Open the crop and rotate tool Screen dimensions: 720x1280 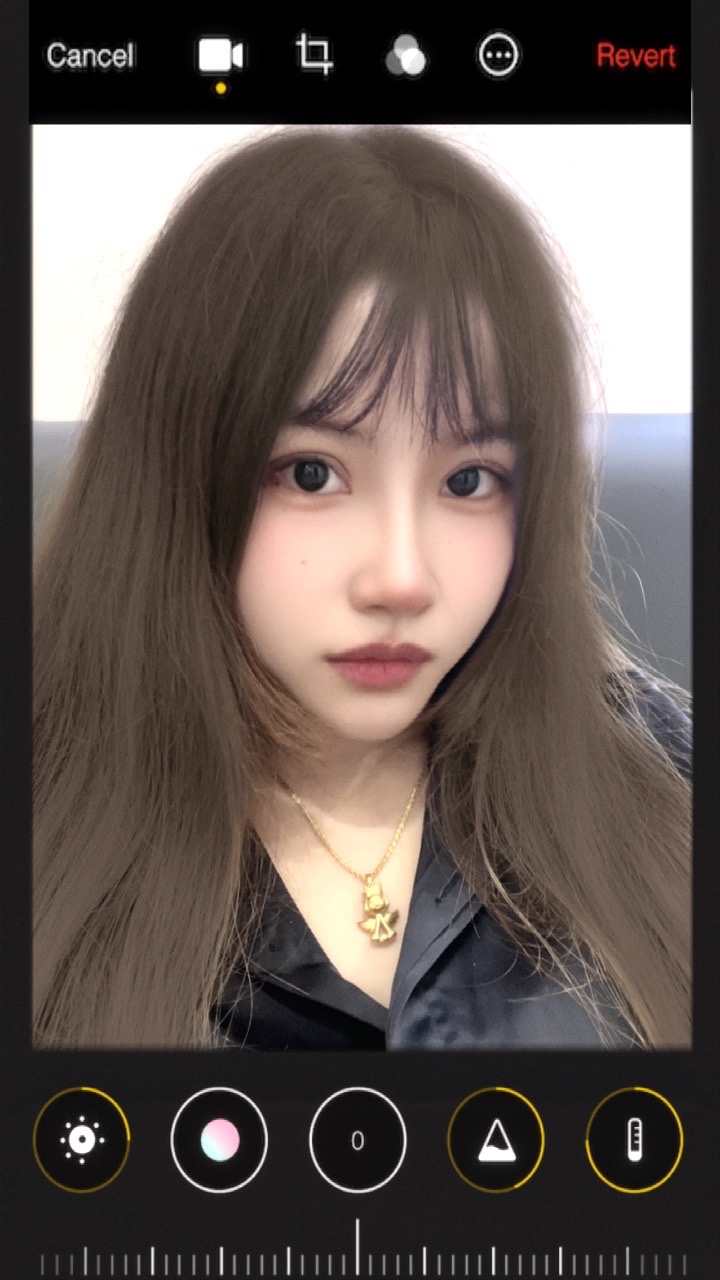point(314,54)
